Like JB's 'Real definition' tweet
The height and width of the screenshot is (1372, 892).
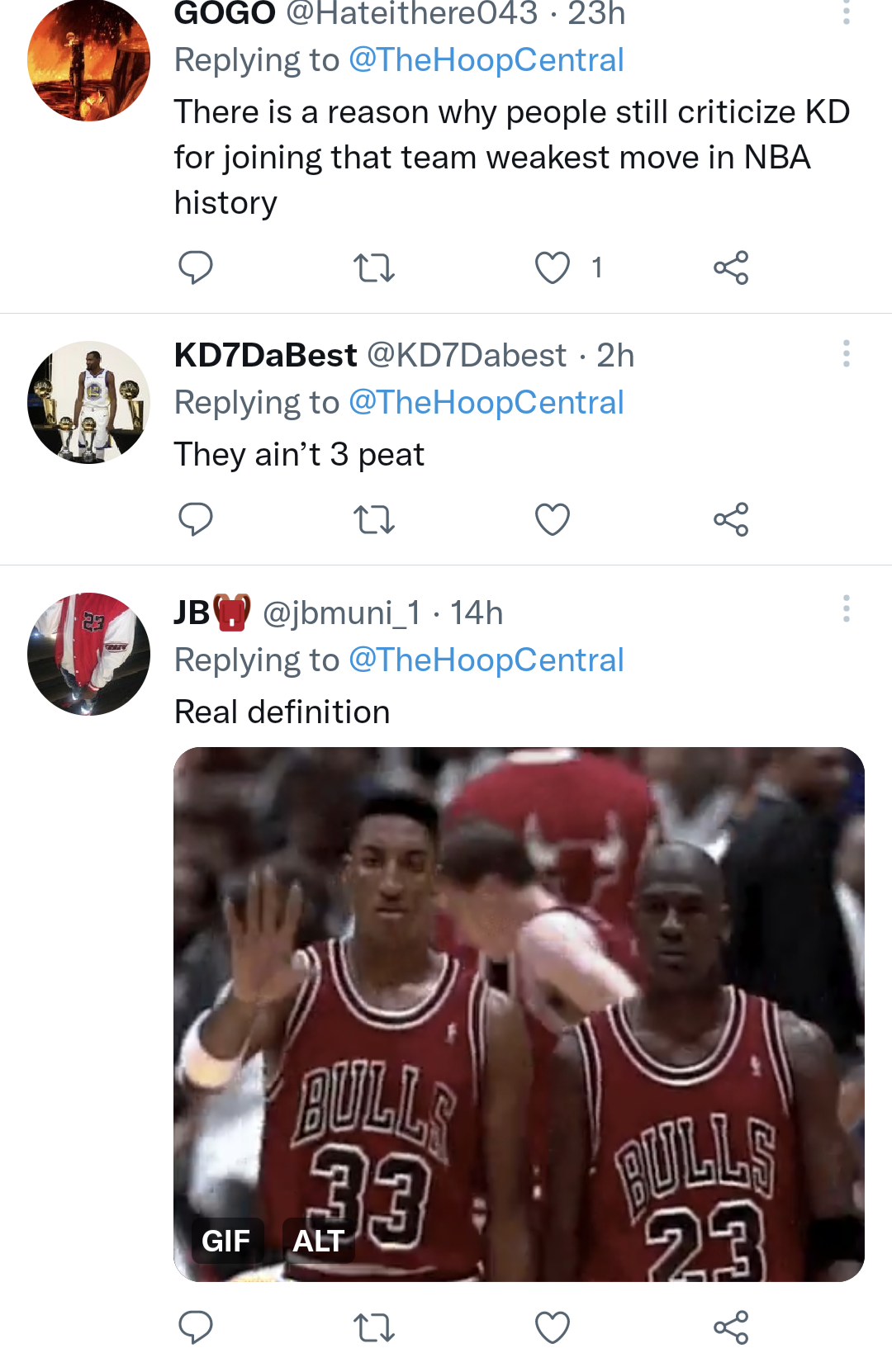click(553, 1327)
